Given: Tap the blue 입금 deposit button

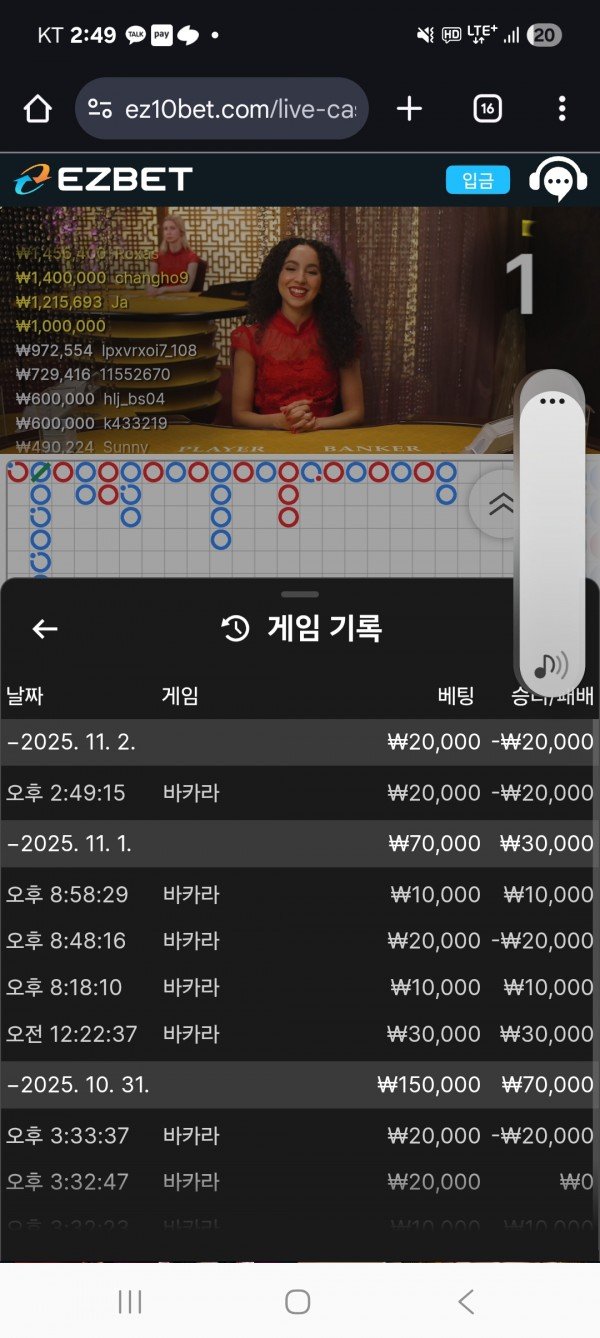Looking at the screenshot, I should click(x=477, y=180).
